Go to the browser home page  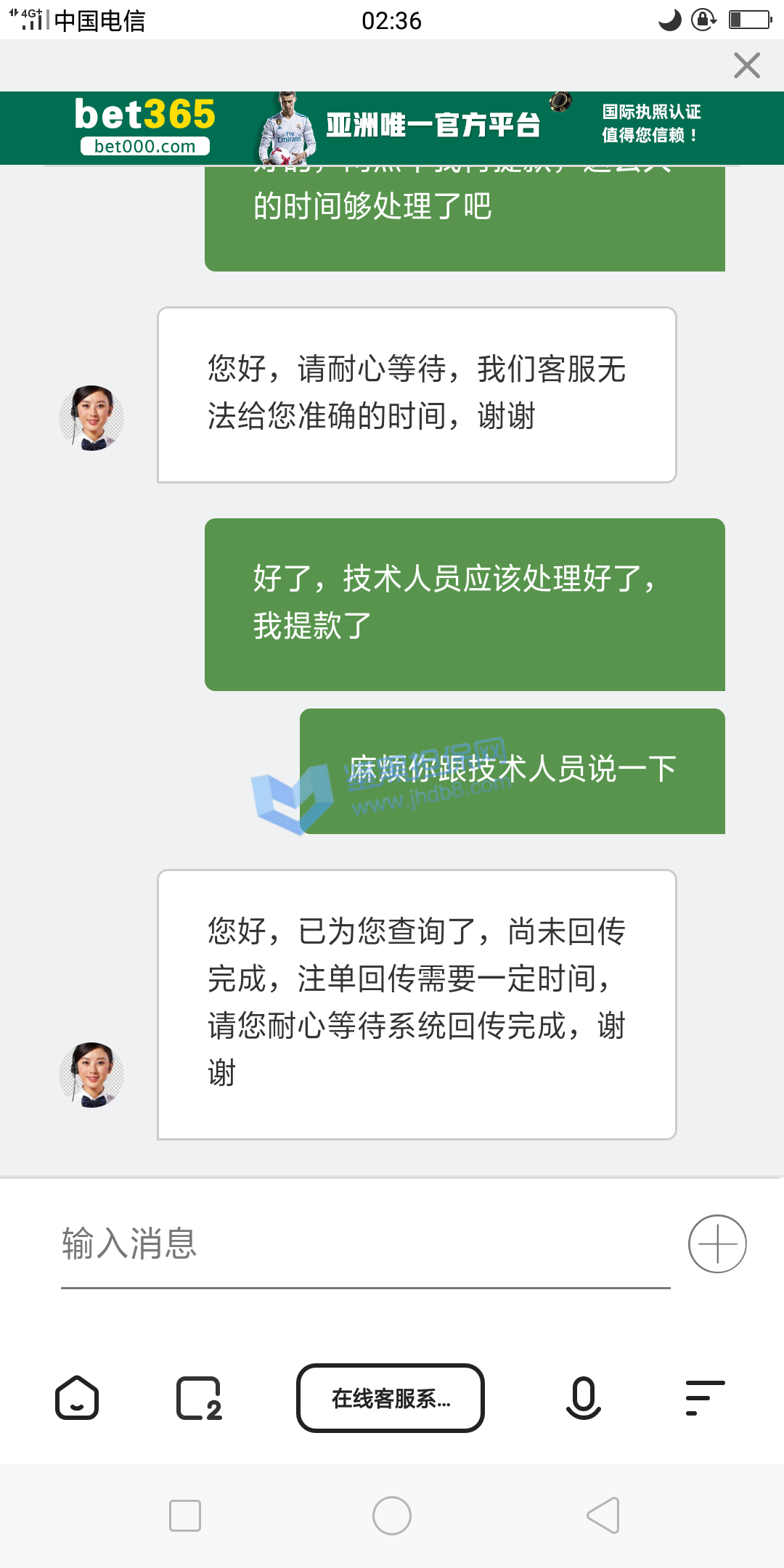point(77,1398)
